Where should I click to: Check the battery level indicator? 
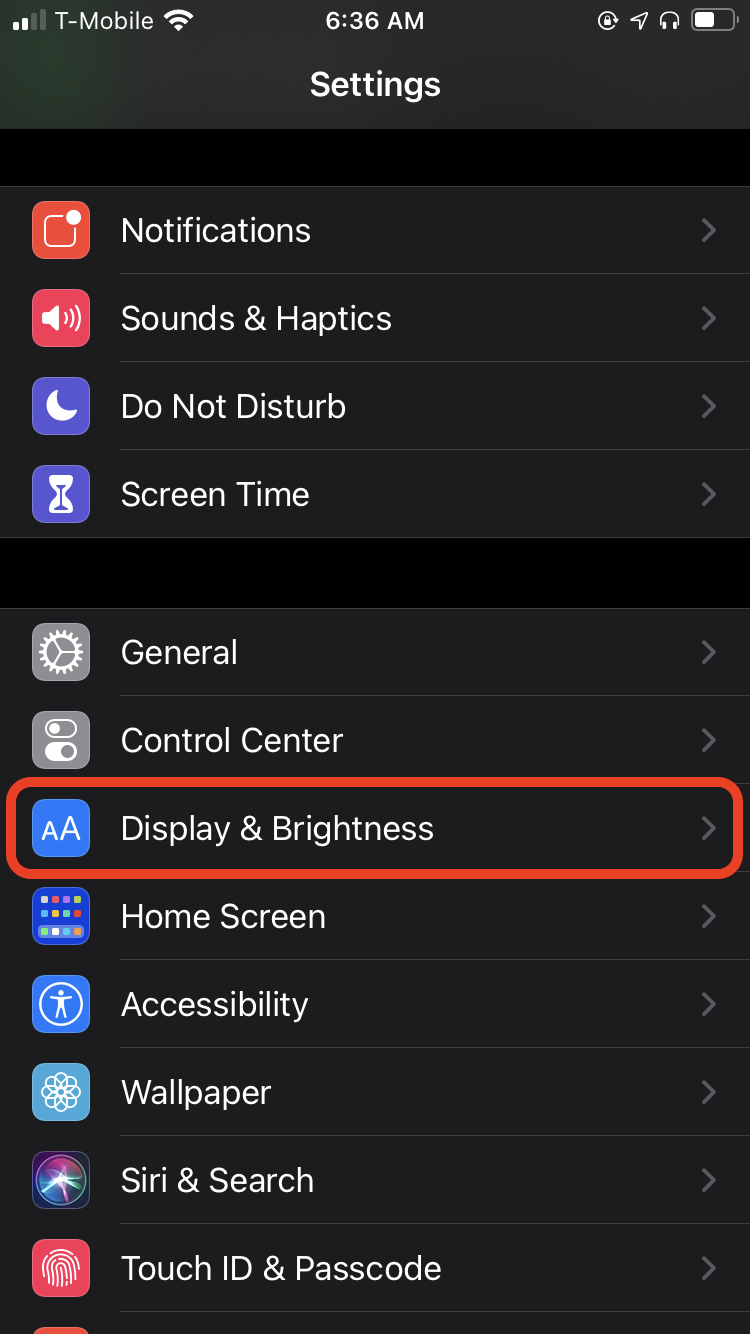[712, 19]
